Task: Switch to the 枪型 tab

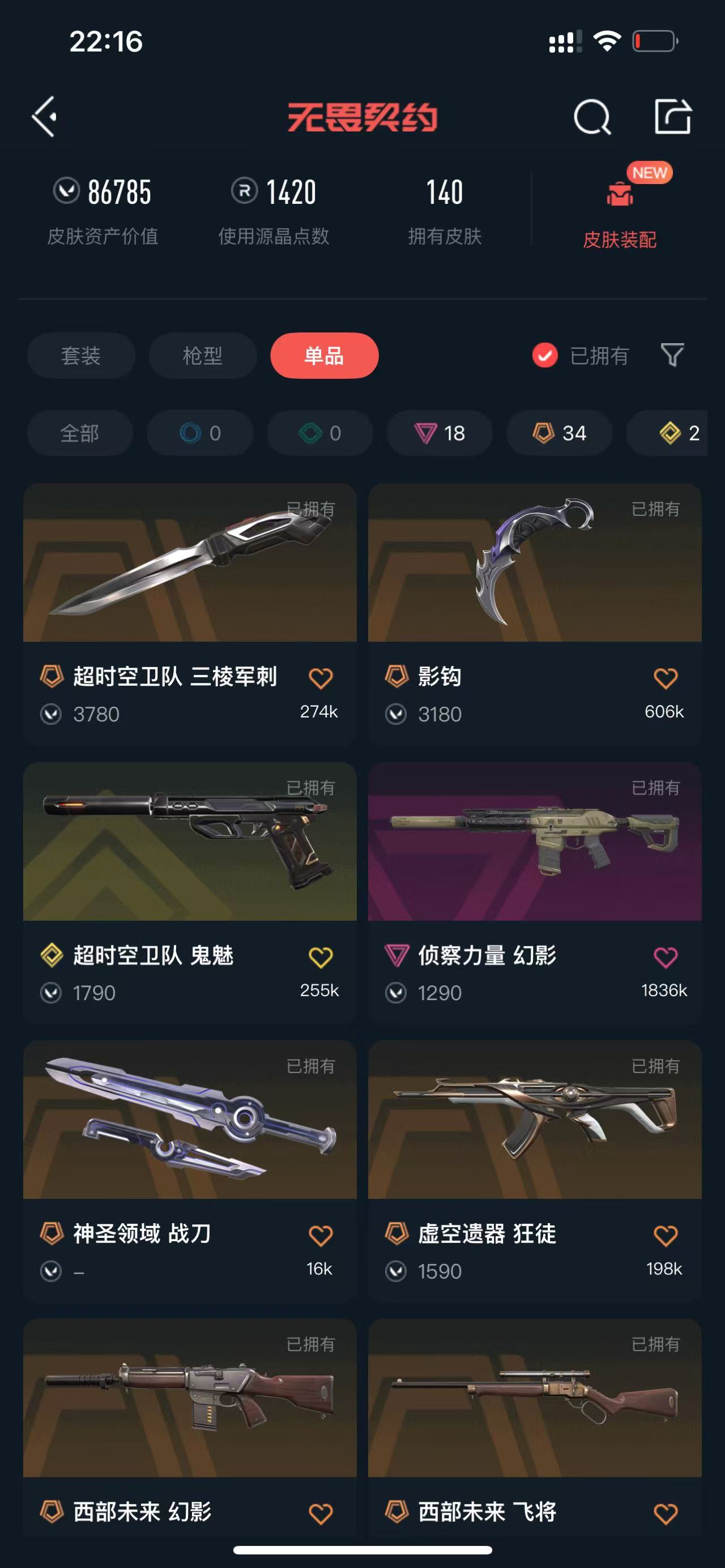Action: 203,356
